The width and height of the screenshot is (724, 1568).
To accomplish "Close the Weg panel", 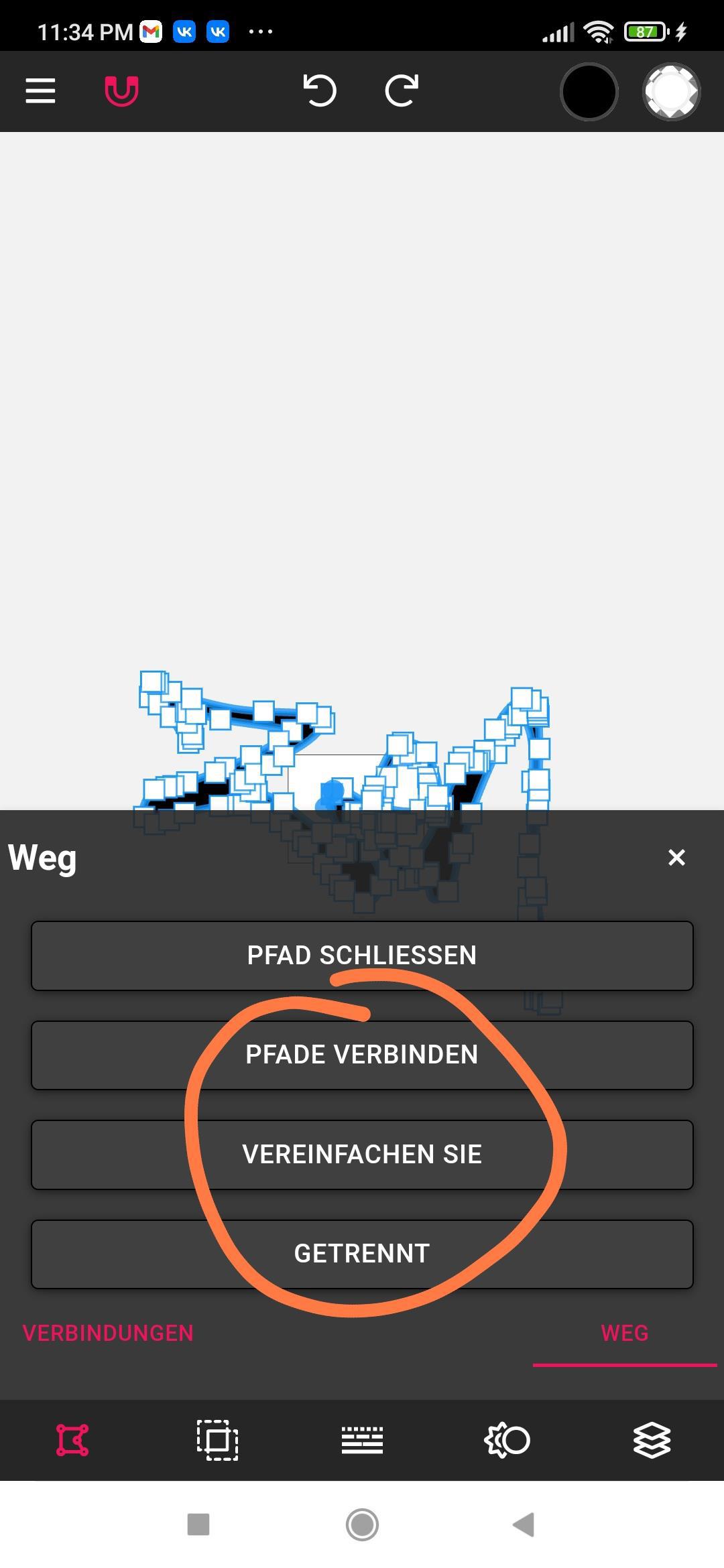I will click(676, 858).
